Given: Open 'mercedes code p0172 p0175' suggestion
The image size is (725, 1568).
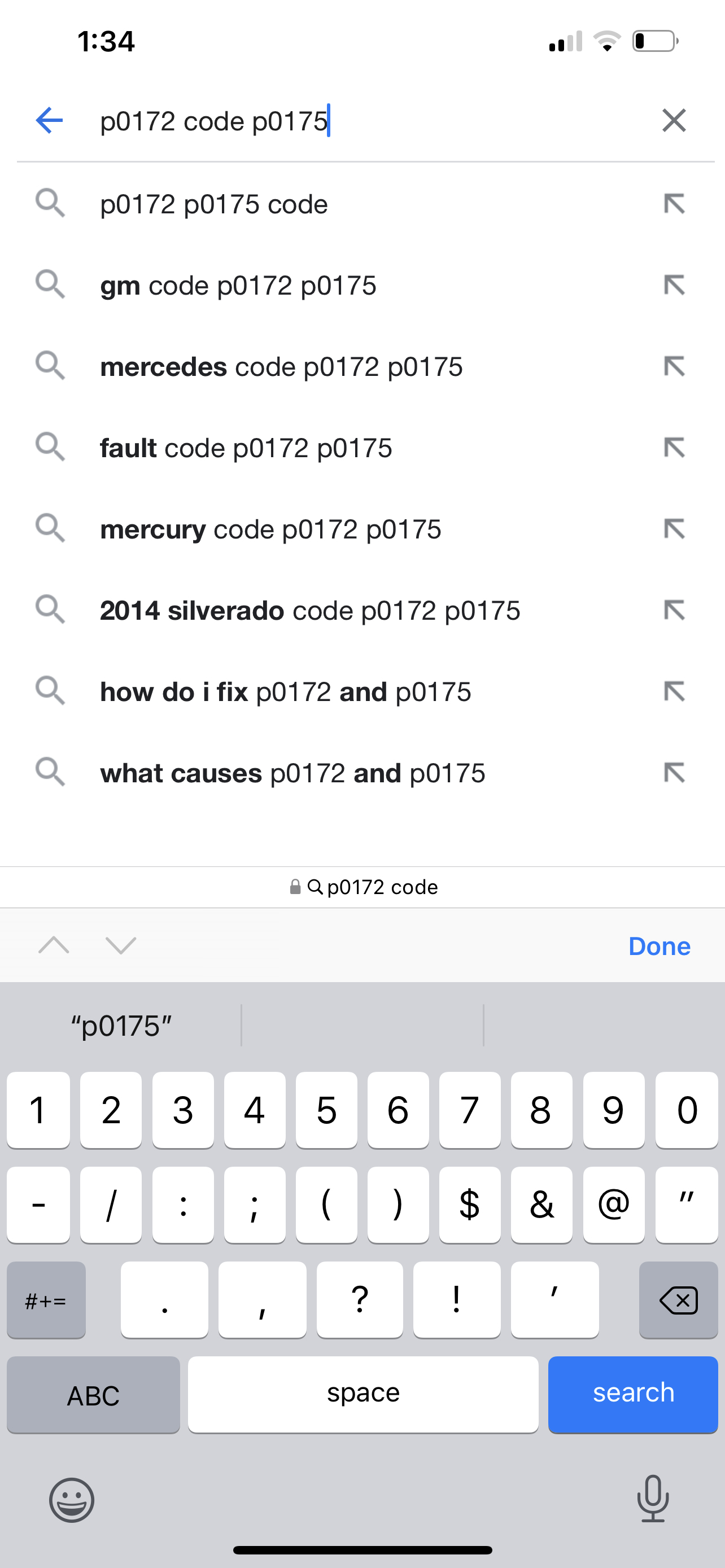Looking at the screenshot, I should pos(281,367).
